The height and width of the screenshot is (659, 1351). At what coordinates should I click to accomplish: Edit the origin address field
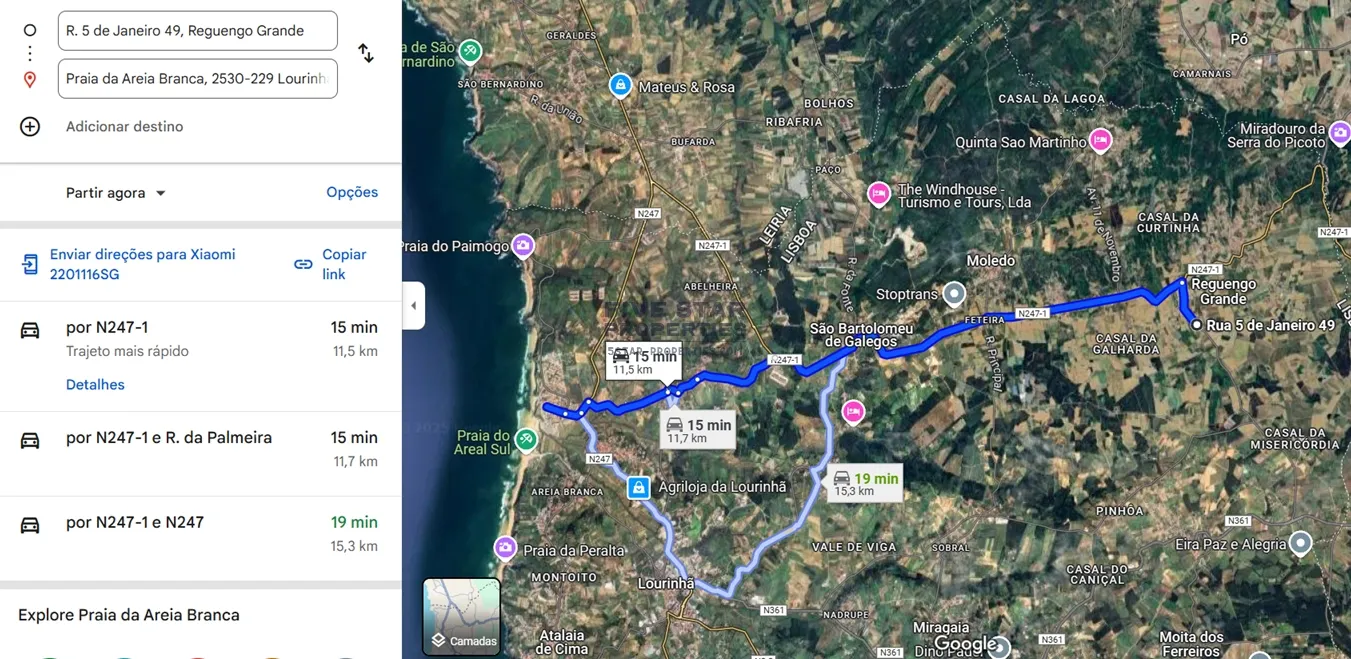click(197, 31)
